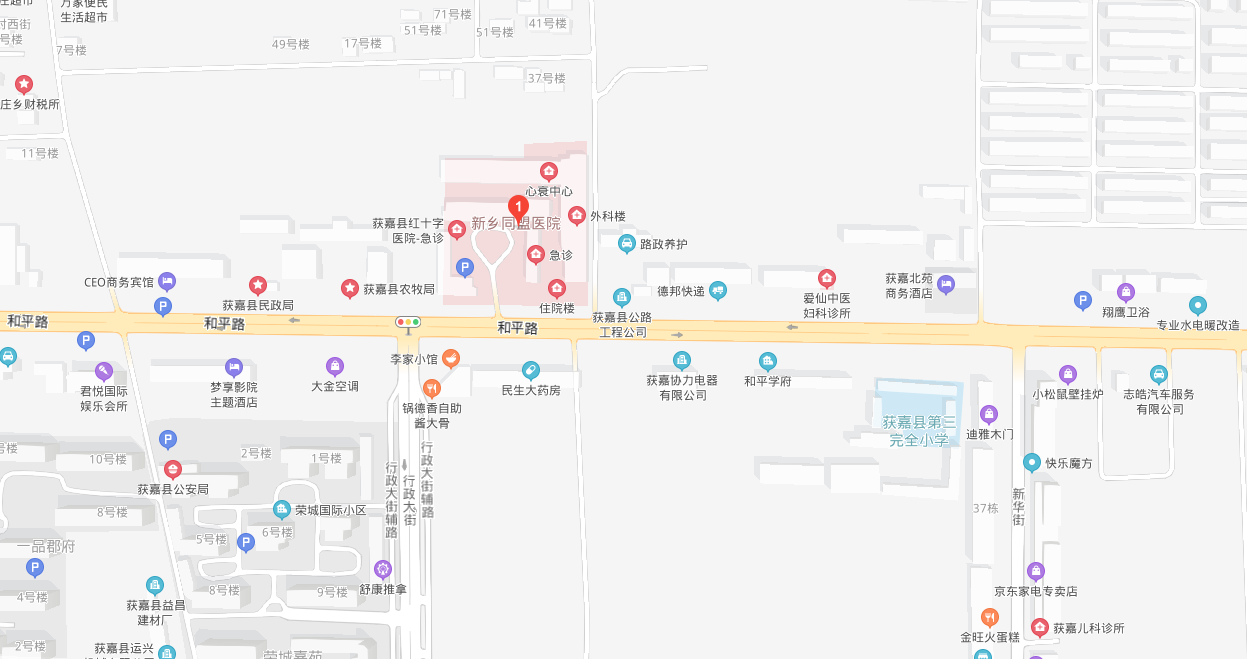Screen dimensions: 1247x659
Task: Select the 急诊 marker inside the hospital
Action: coord(536,255)
